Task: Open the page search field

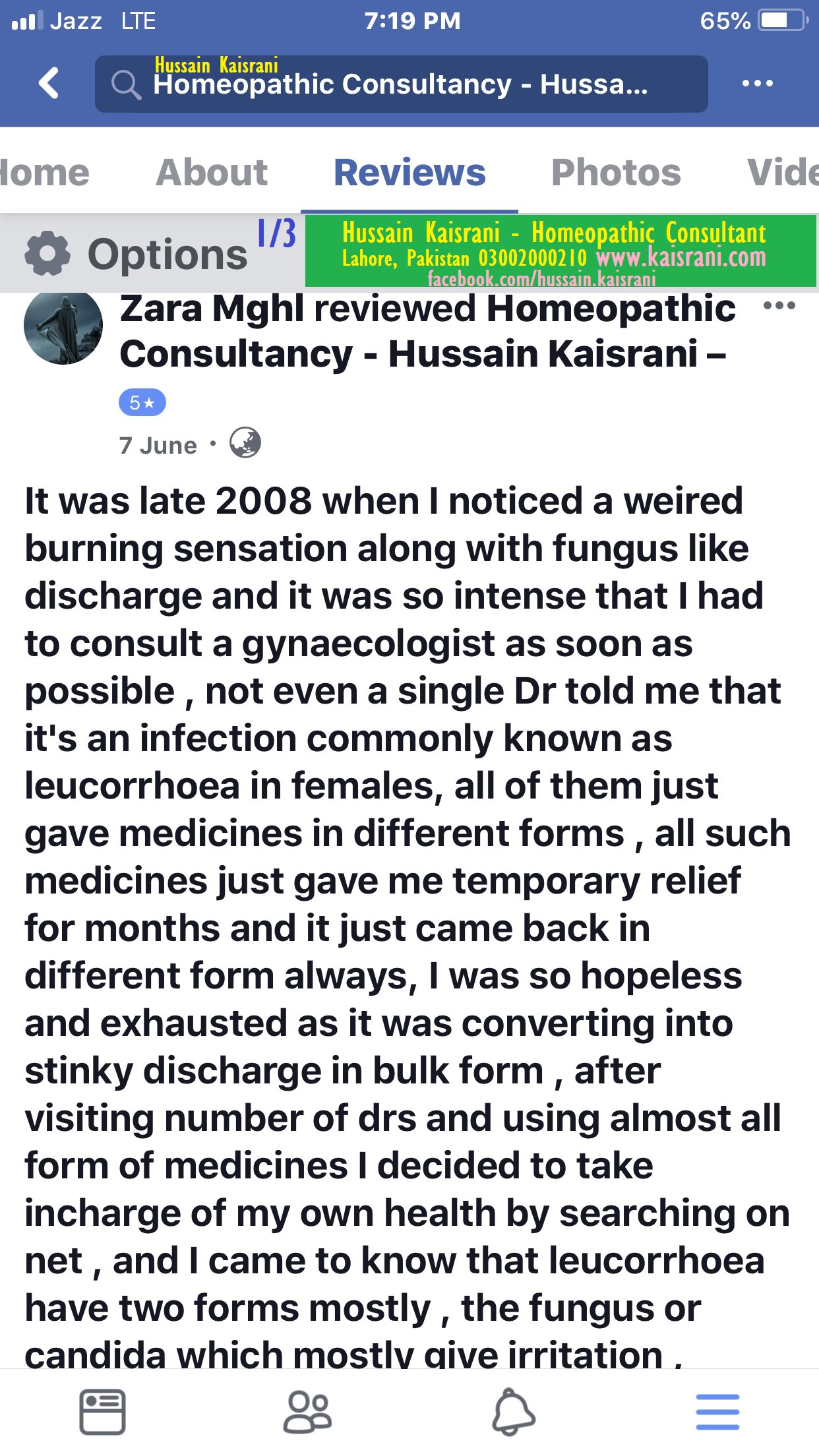Action: point(401,84)
